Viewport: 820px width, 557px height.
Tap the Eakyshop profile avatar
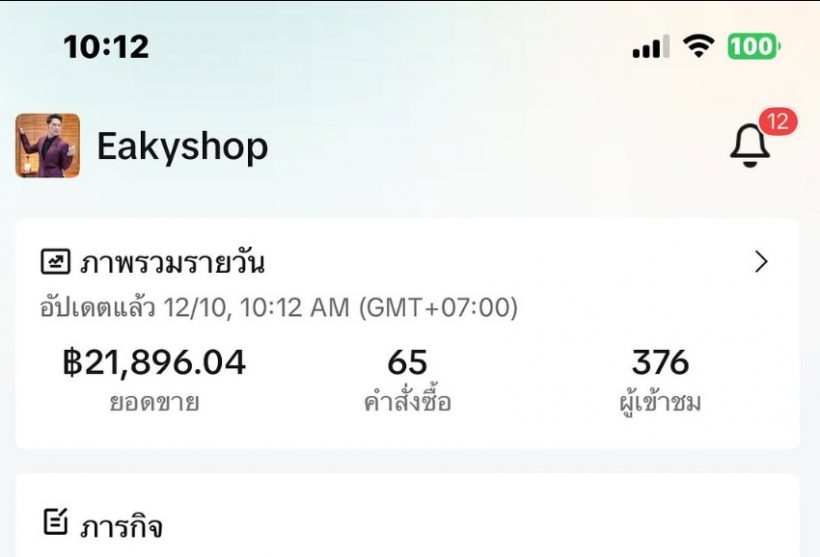[47, 146]
